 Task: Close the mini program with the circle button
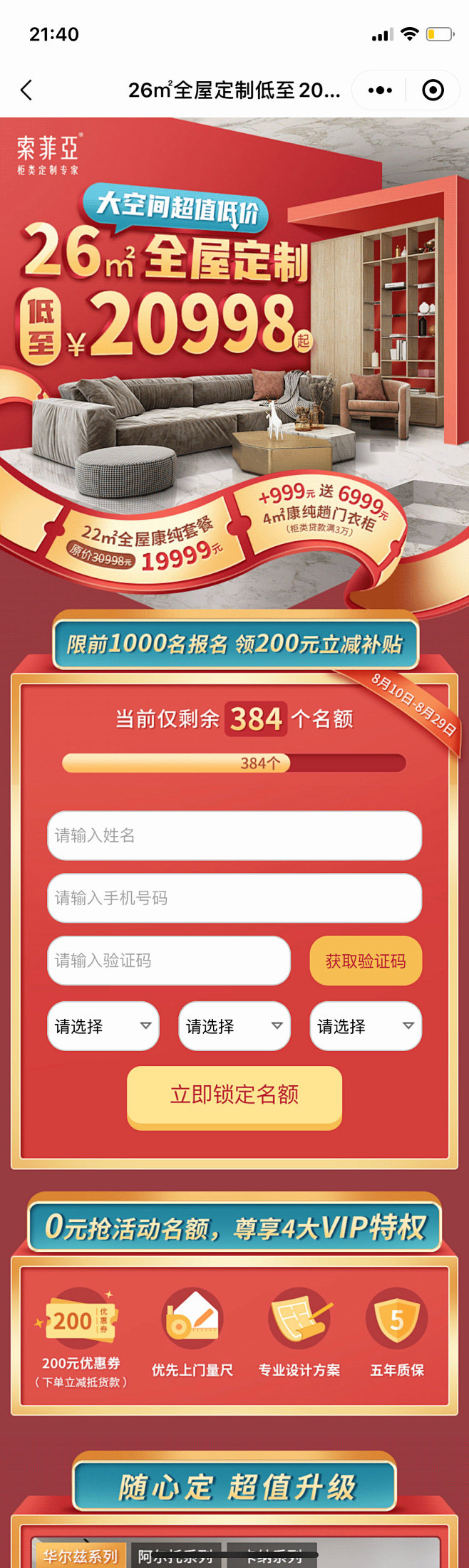tap(433, 90)
